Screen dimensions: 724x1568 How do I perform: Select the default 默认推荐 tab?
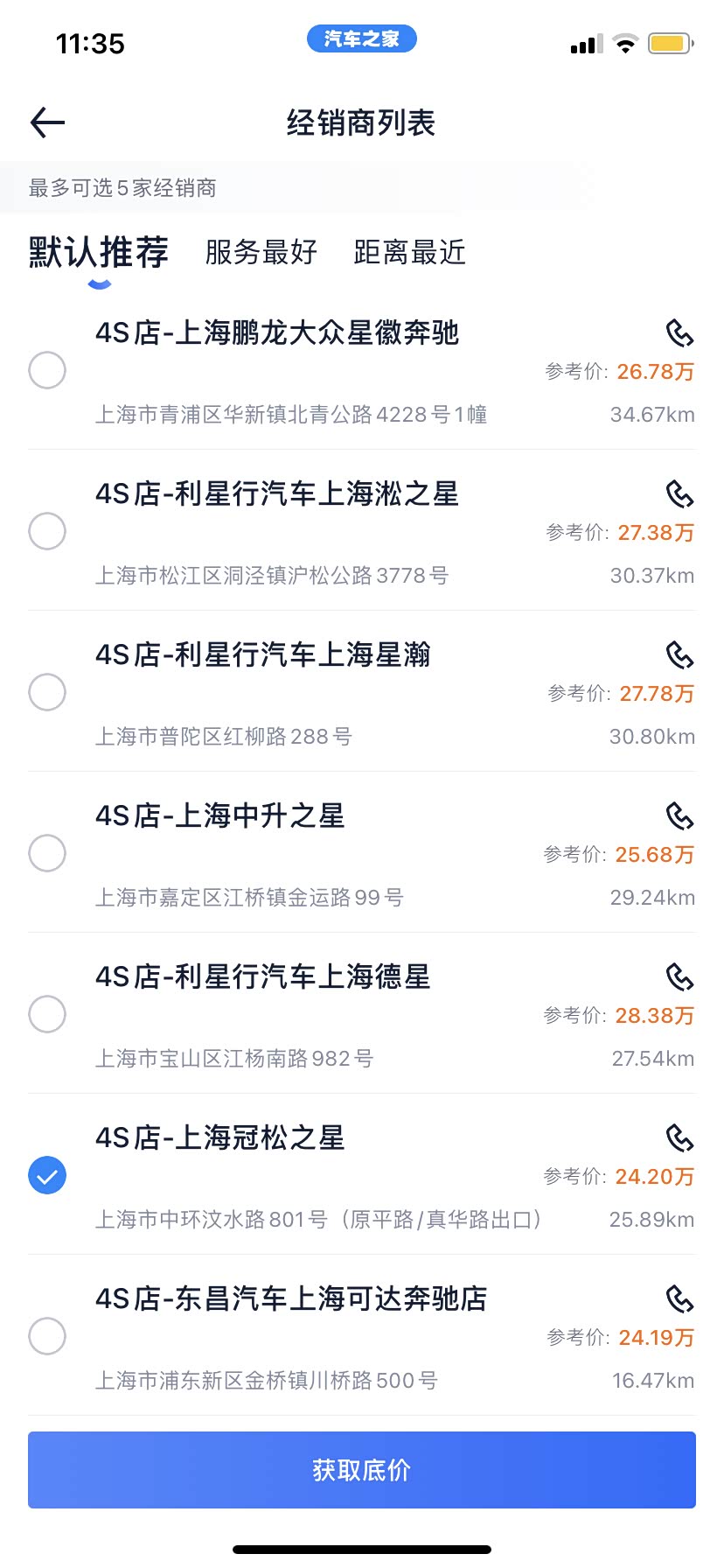pyautogui.click(x=98, y=252)
